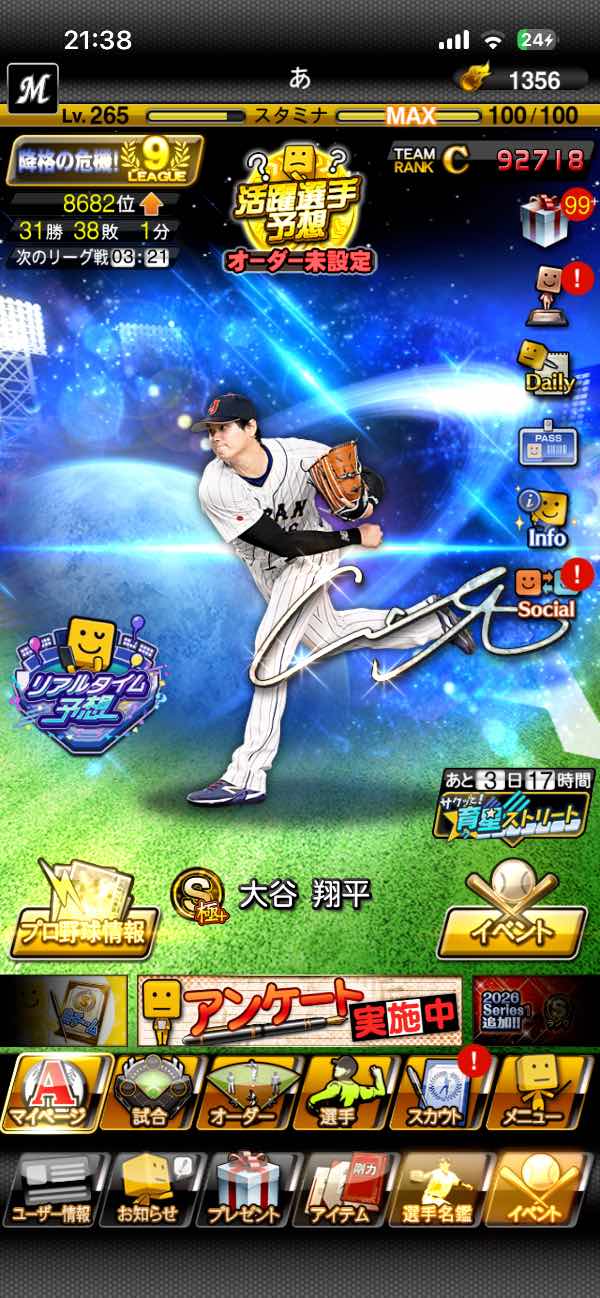600x1298 pixels.
Task: Tap the golden イベント button with crossed bats
Action: (x=511, y=910)
